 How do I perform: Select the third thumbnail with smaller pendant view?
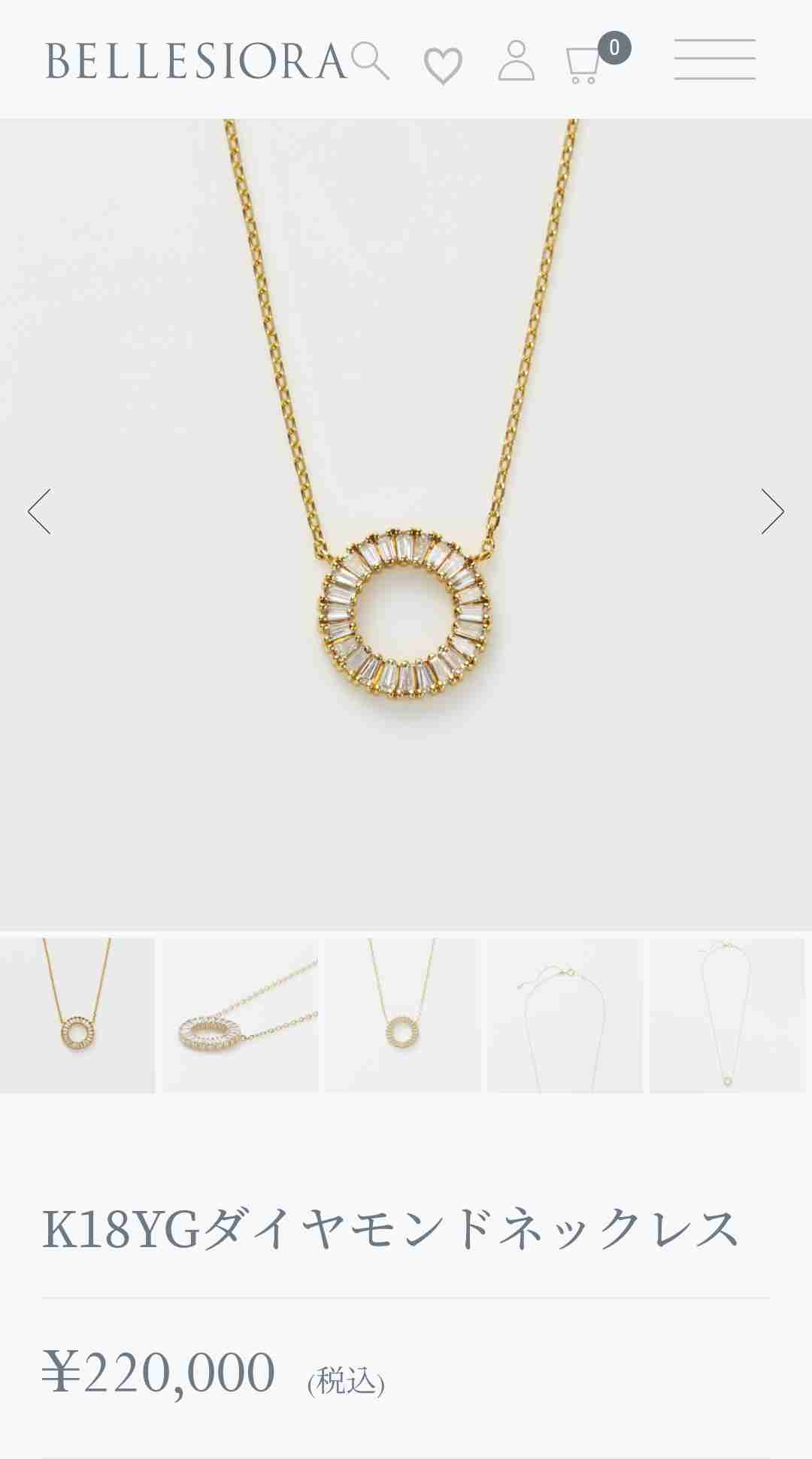pos(402,1015)
